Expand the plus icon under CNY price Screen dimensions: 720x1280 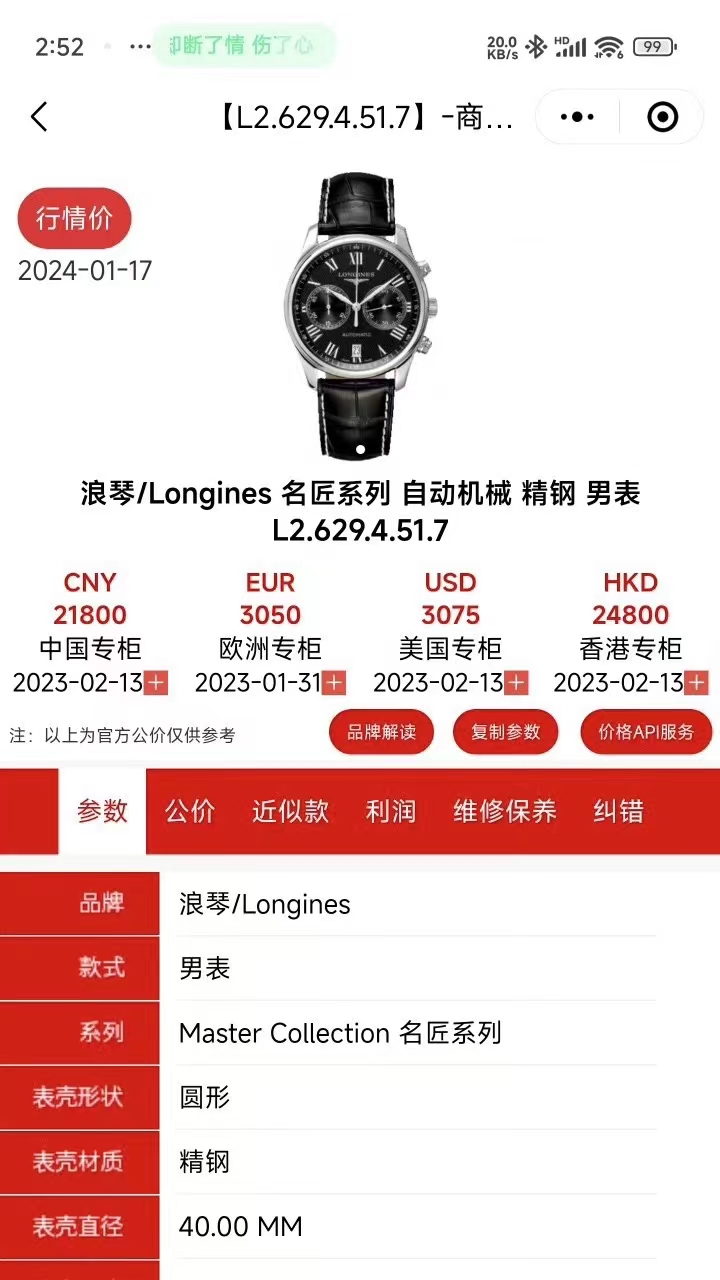156,684
